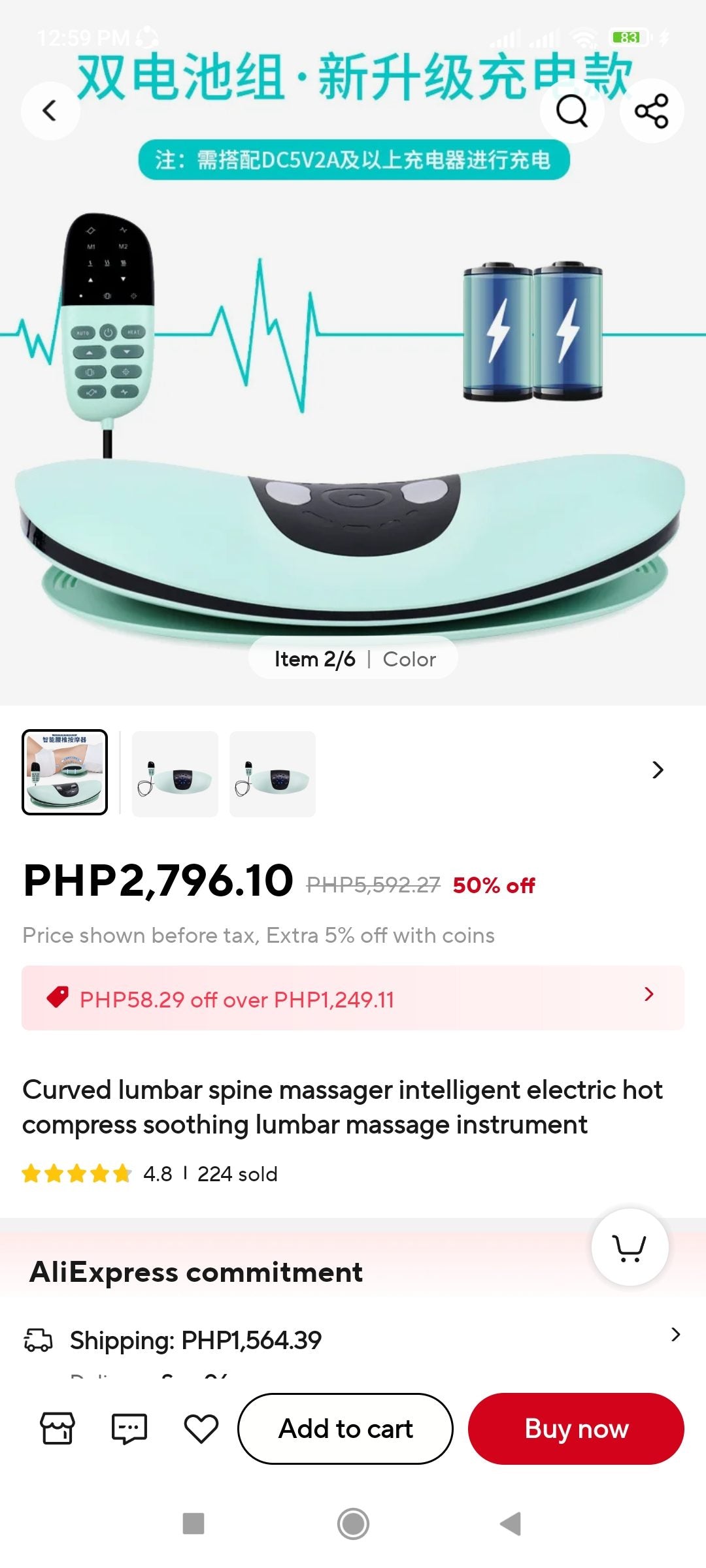Tap Buy now
This screenshot has height=1568, width=706.
pos(576,1429)
